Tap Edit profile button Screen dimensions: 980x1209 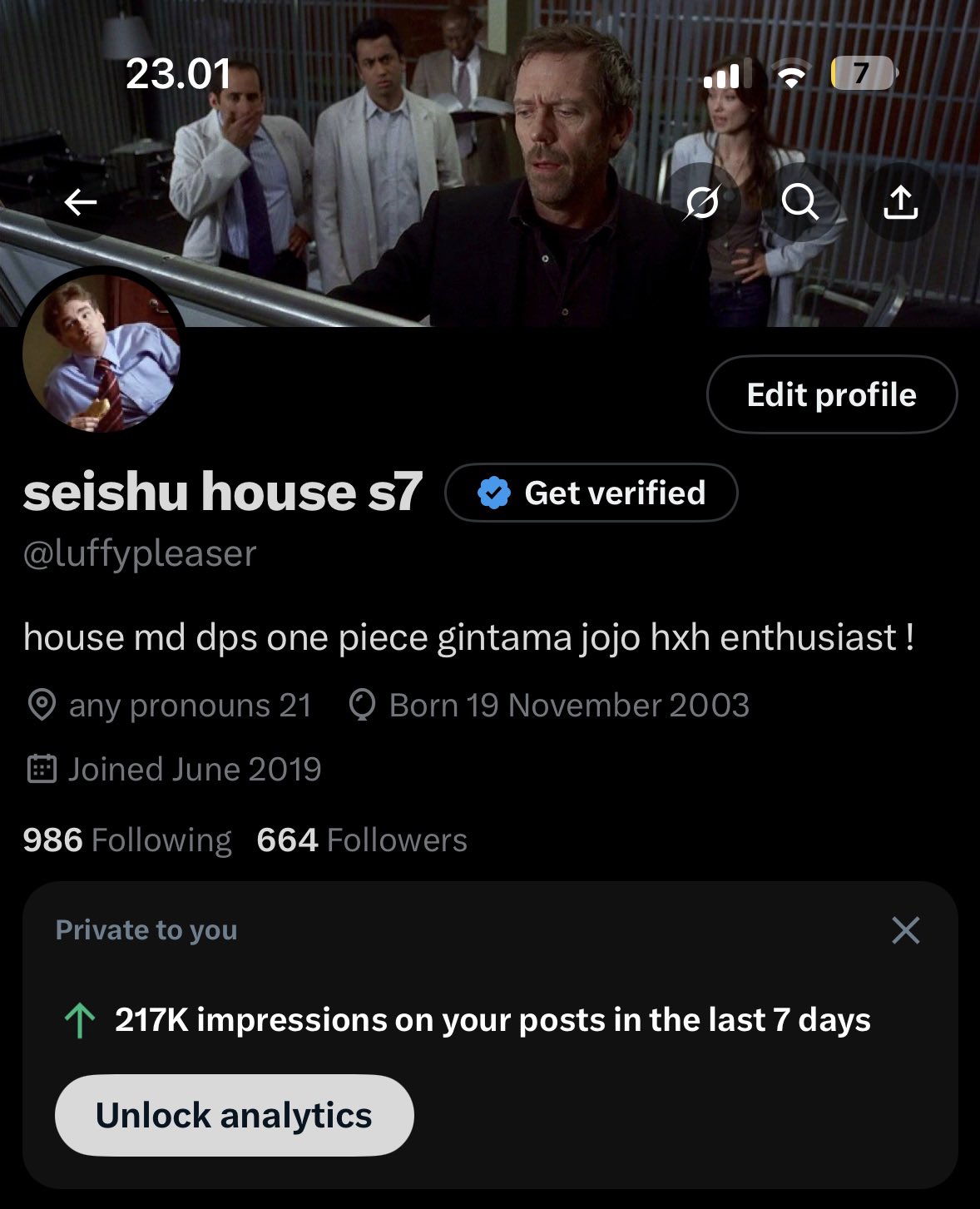pos(831,394)
